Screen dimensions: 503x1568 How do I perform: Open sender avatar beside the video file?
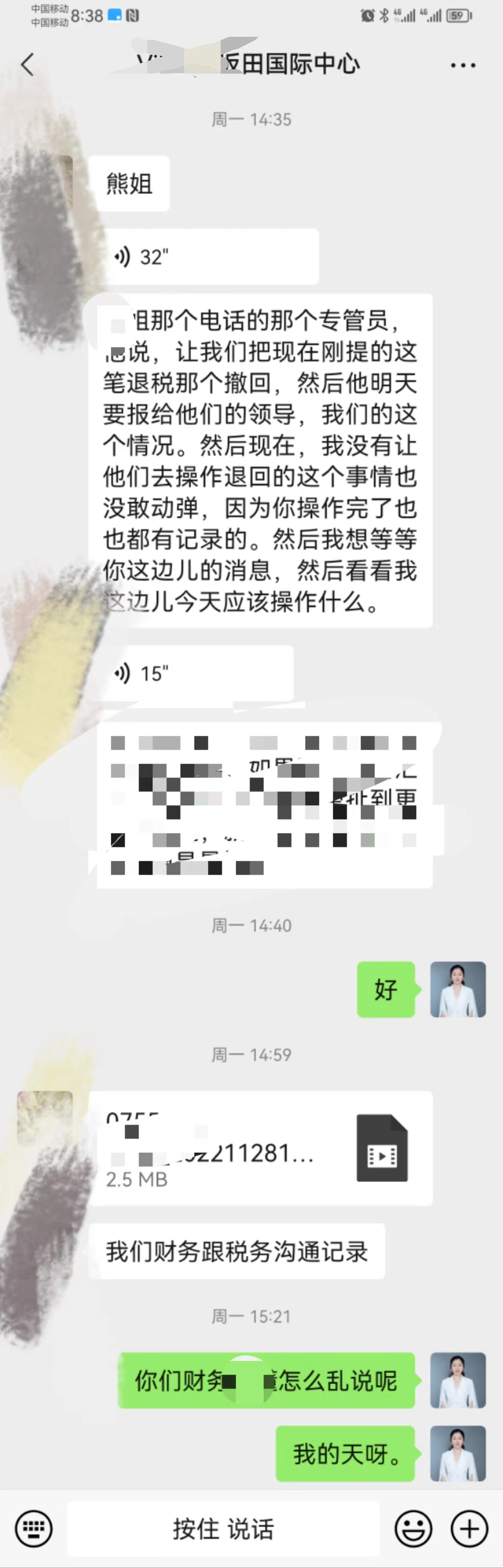(44, 1118)
